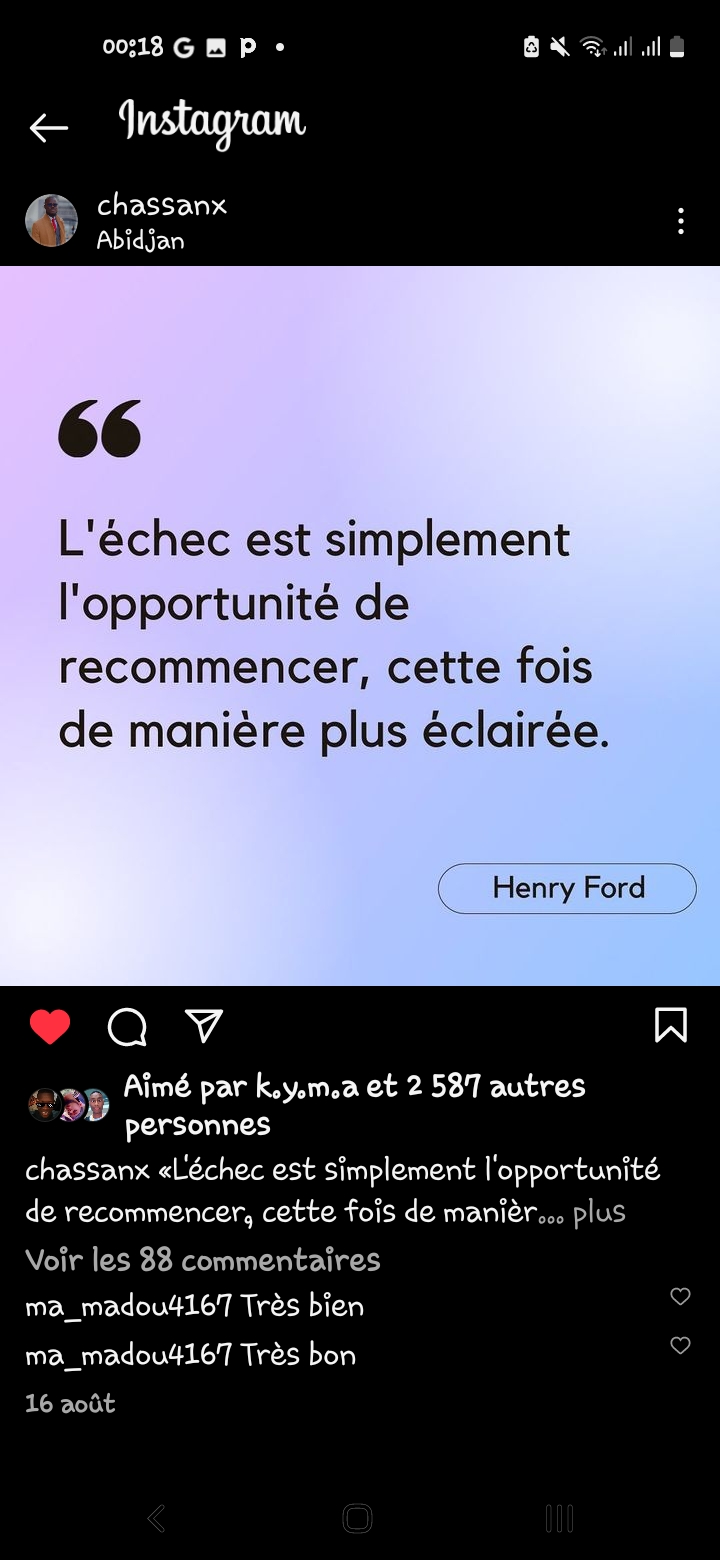The width and height of the screenshot is (720, 1560).
Task: Tap the system home button
Action: [x=357, y=1518]
